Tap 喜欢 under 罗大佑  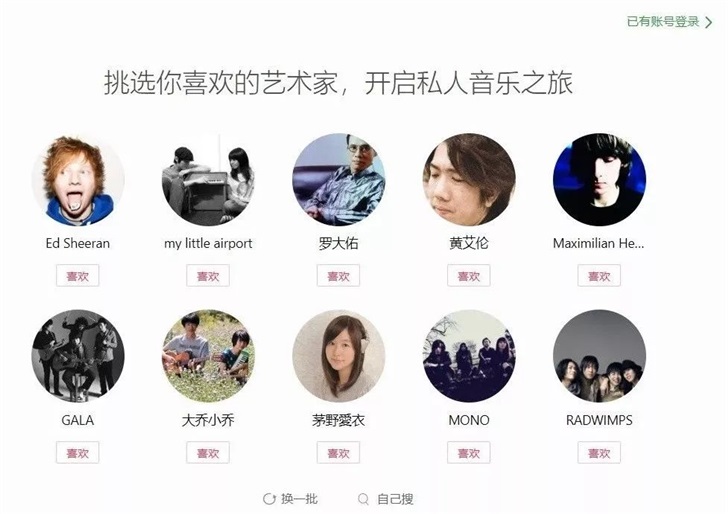338,276
